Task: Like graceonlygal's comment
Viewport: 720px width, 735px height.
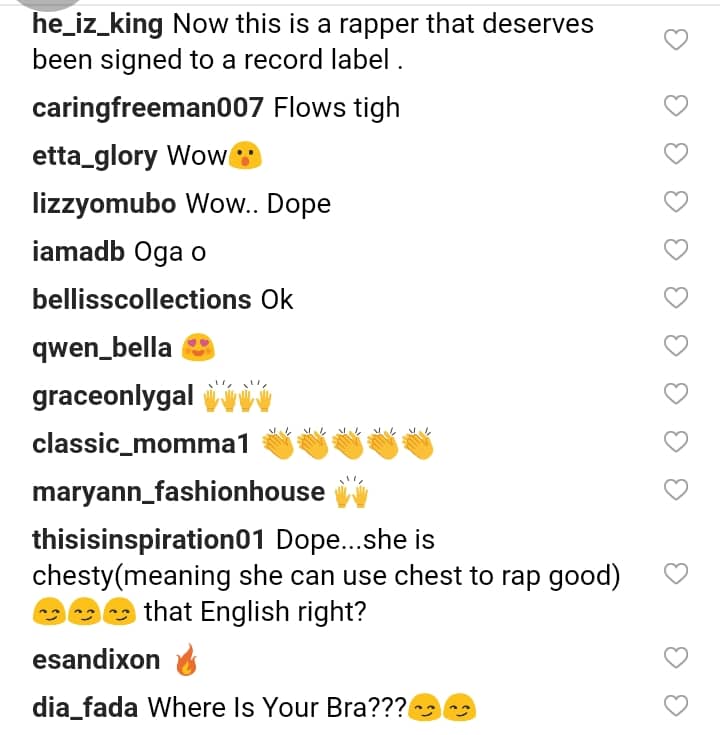Action: [676, 394]
